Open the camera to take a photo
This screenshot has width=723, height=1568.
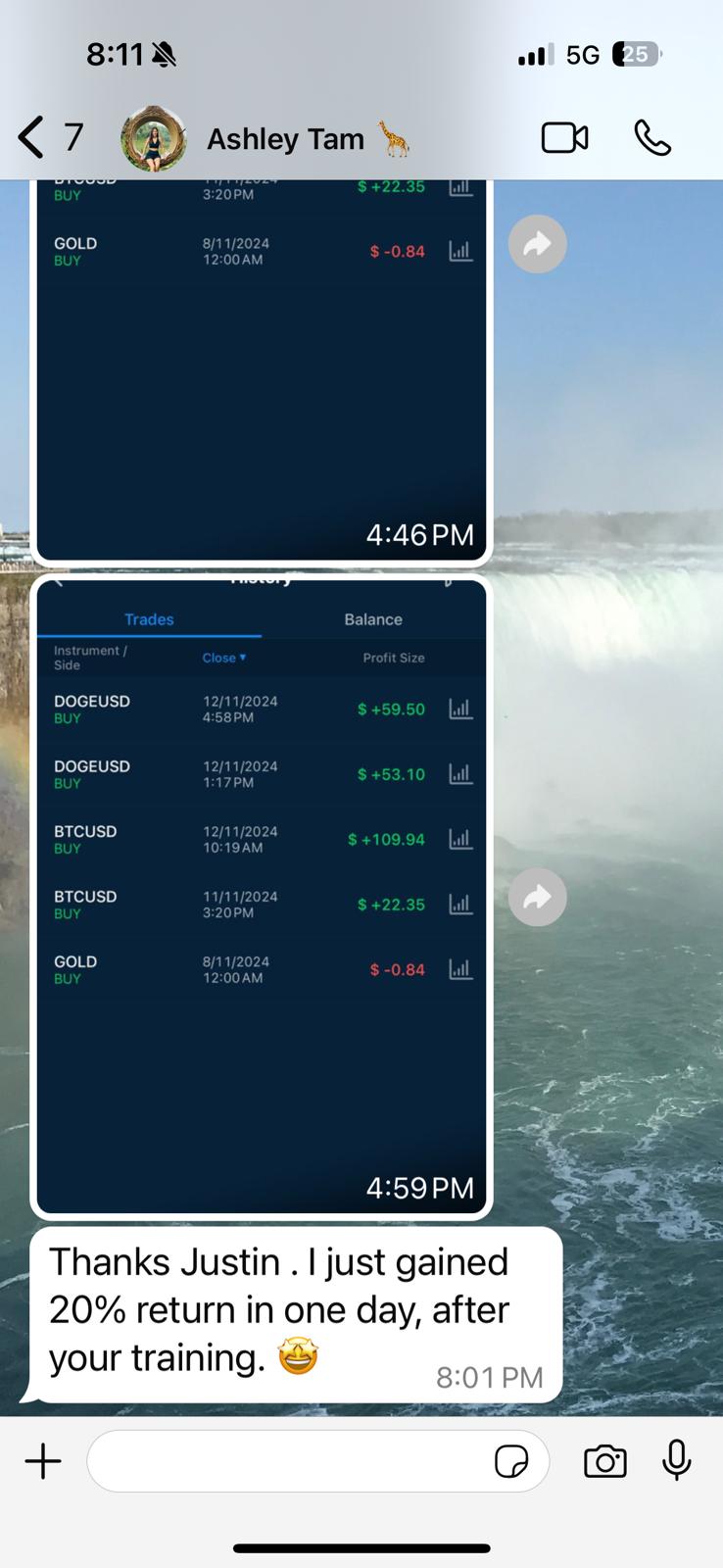pyautogui.click(x=604, y=1461)
